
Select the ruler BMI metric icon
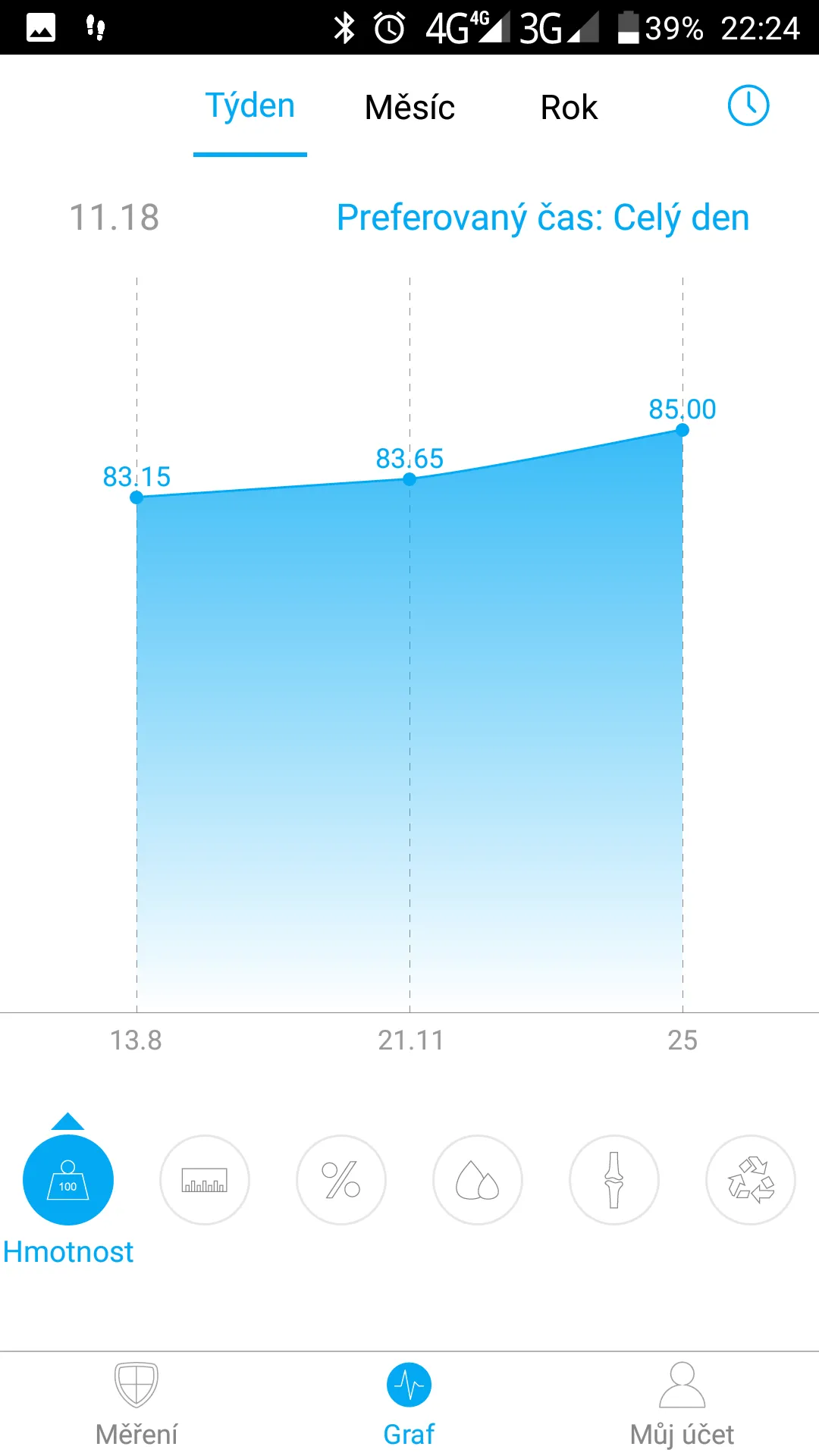tap(205, 1180)
